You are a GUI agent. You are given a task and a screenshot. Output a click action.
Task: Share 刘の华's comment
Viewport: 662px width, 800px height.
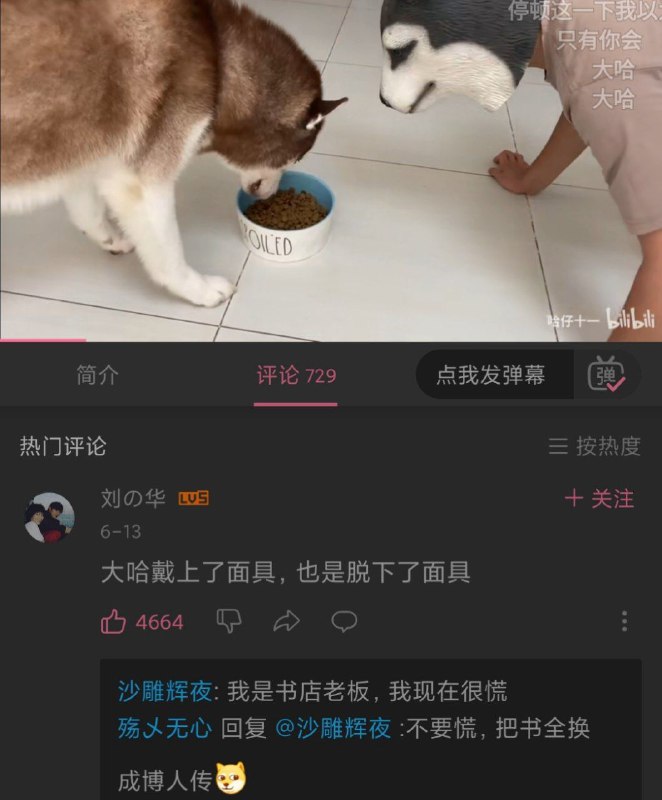click(x=287, y=622)
